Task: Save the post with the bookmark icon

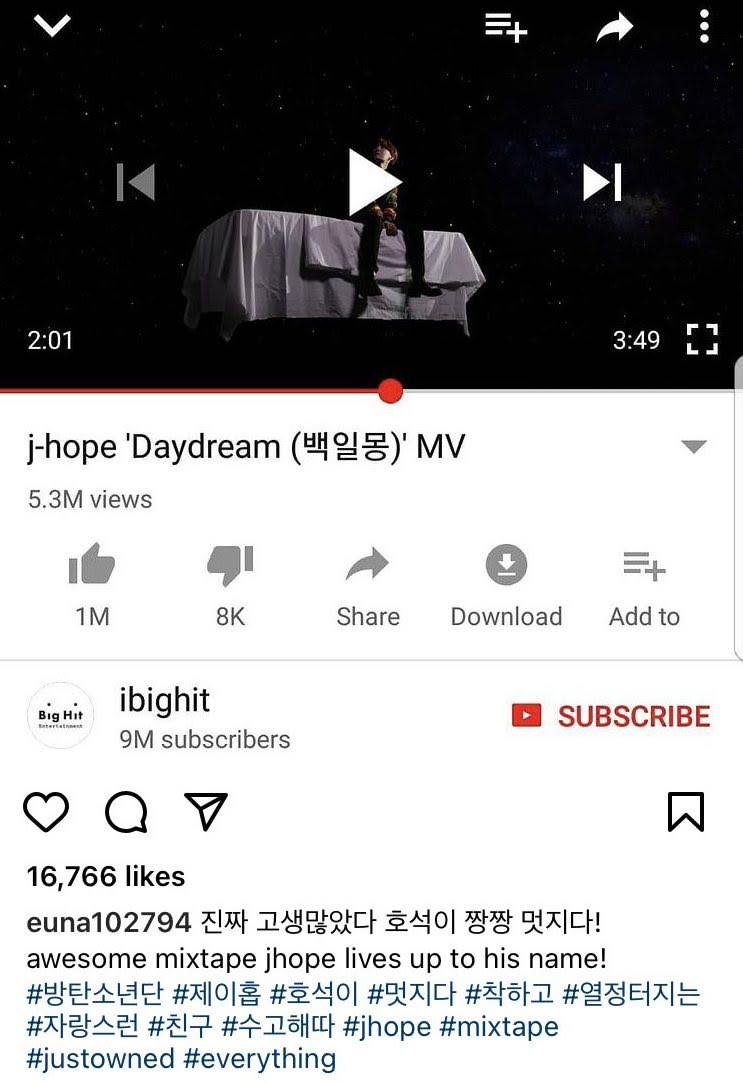Action: point(686,812)
